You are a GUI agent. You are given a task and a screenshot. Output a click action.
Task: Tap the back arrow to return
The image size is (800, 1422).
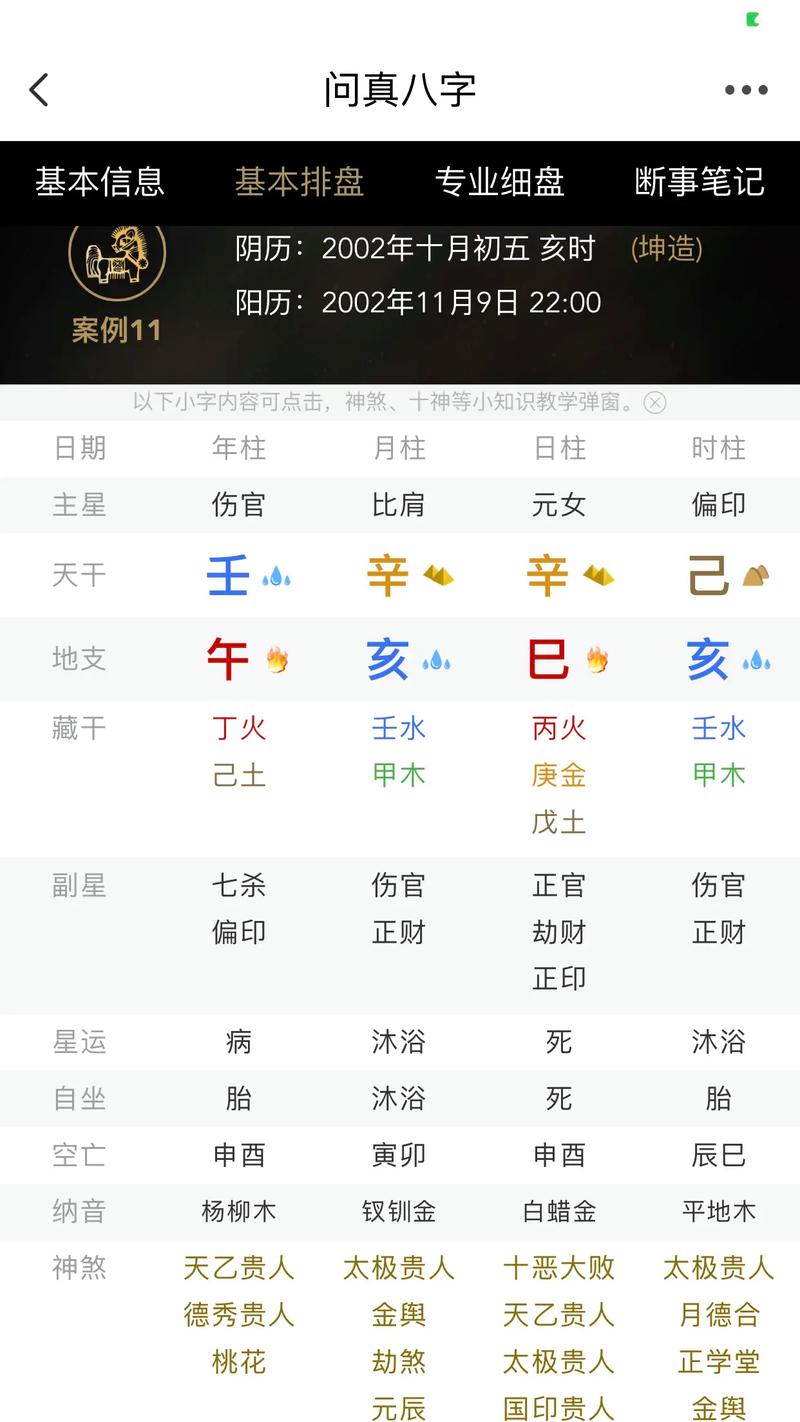coord(38,89)
